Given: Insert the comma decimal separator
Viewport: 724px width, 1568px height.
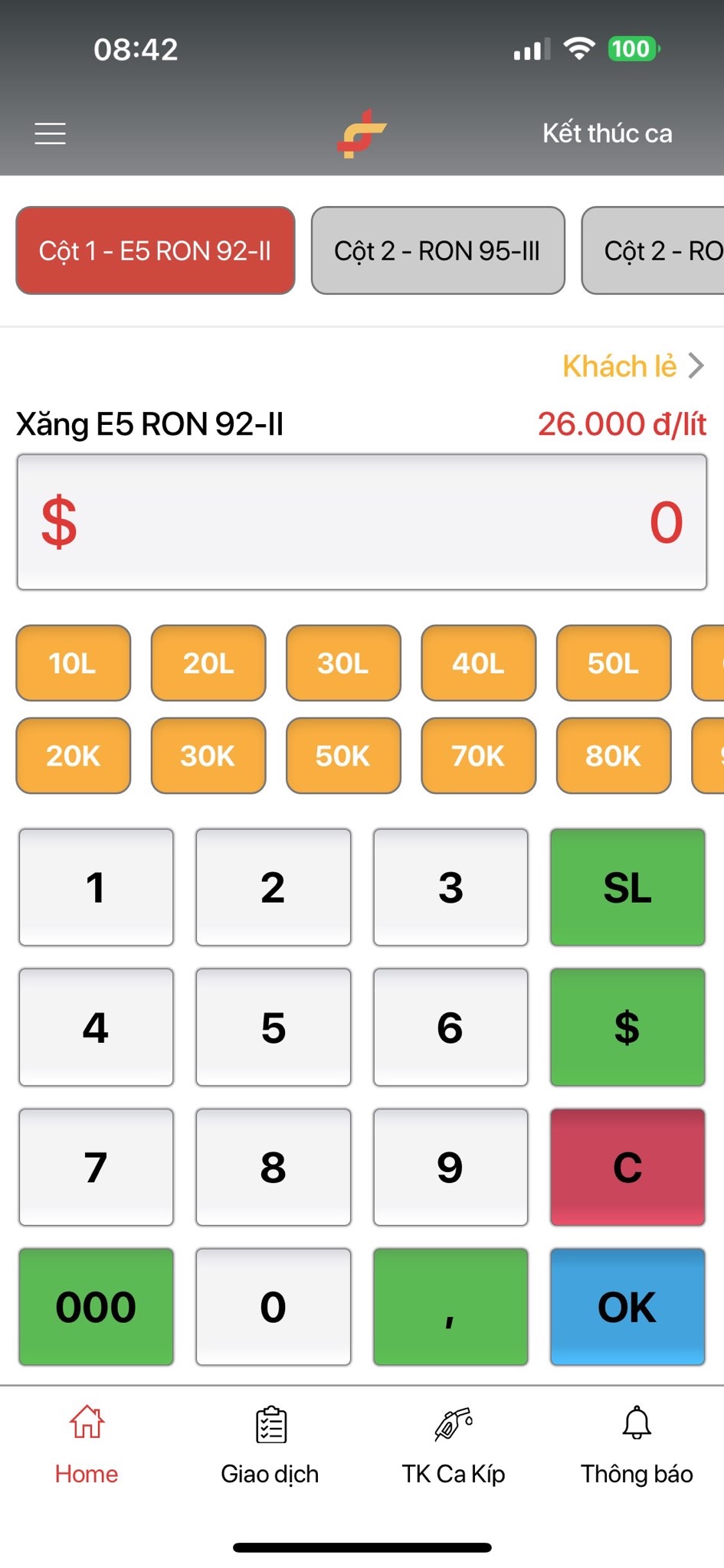Looking at the screenshot, I should pos(450,1307).
